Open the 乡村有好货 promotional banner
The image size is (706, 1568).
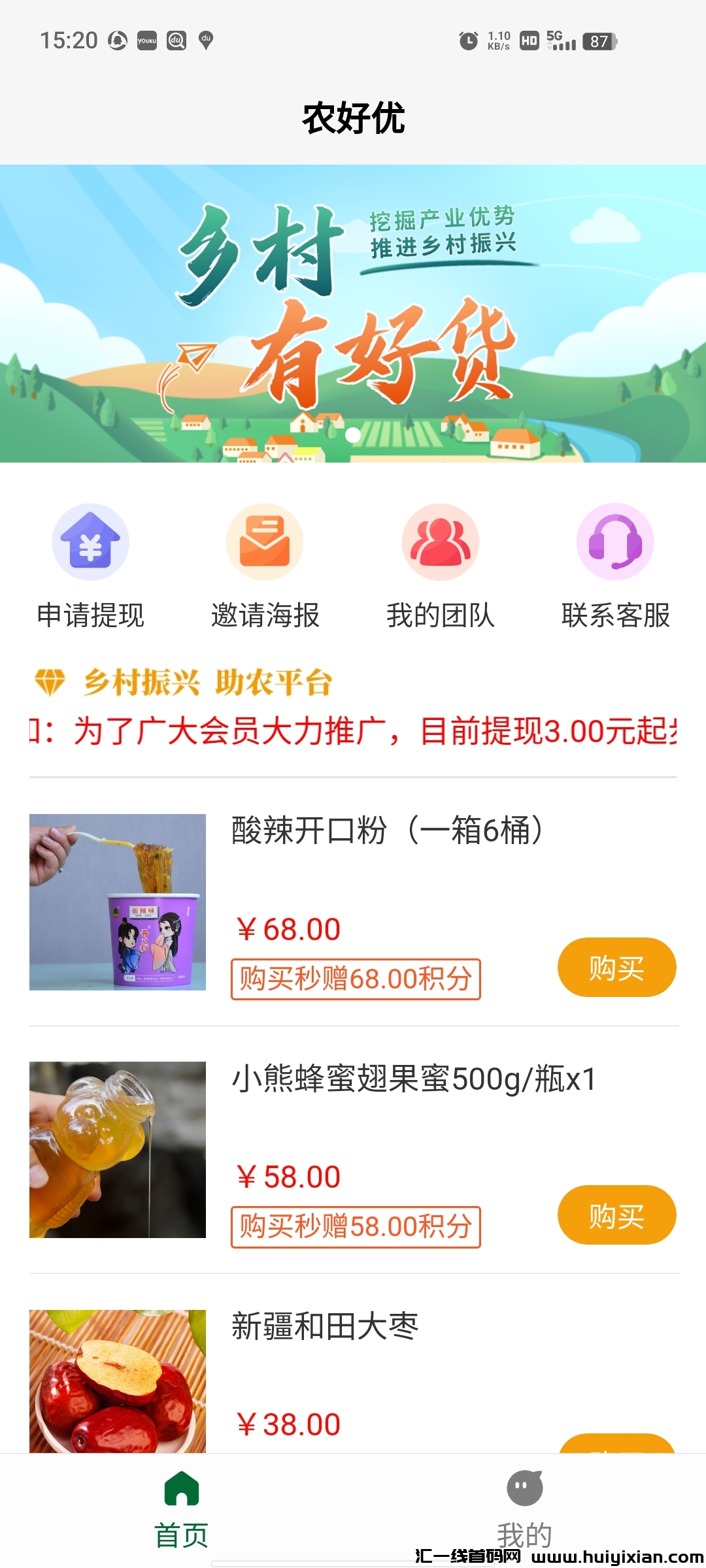click(x=353, y=314)
